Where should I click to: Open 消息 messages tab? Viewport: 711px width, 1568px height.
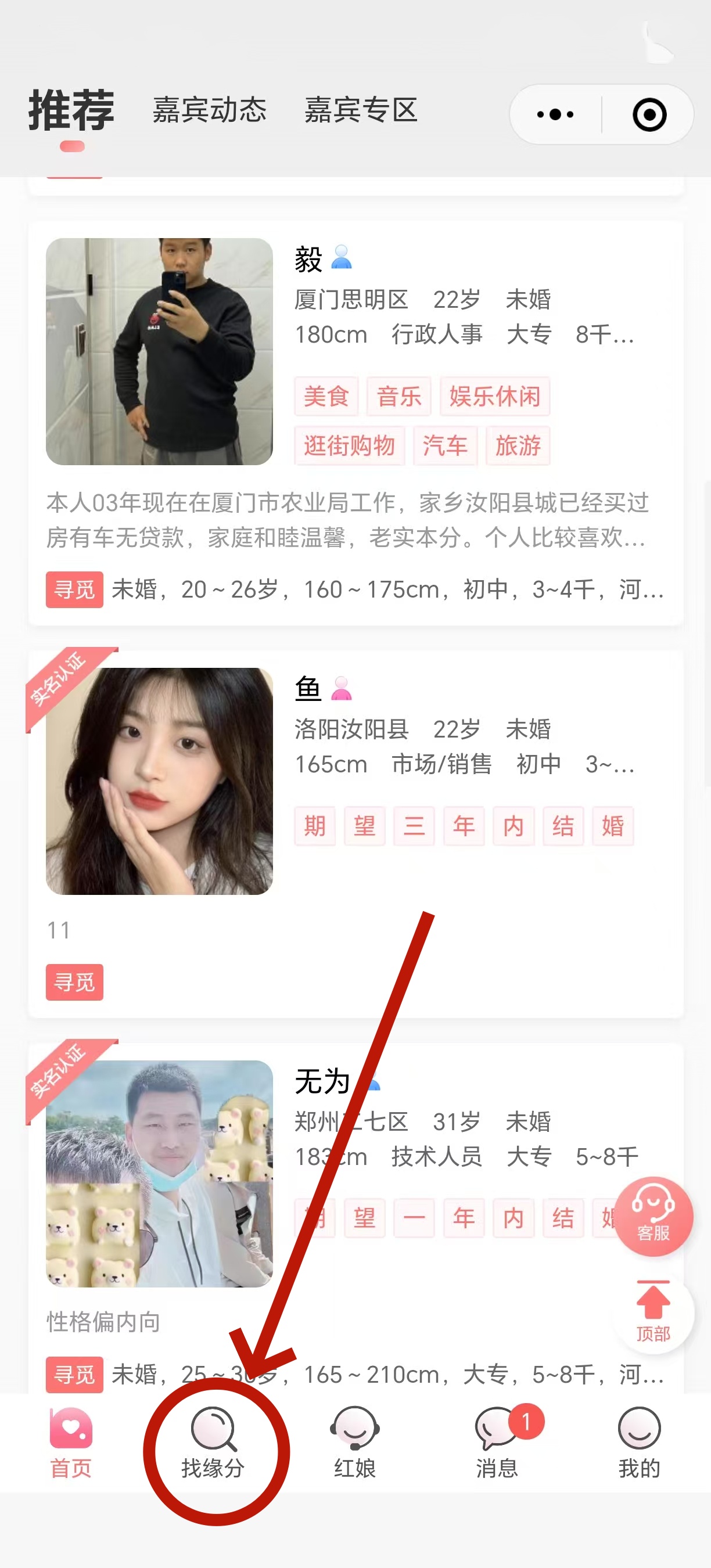(497, 1444)
